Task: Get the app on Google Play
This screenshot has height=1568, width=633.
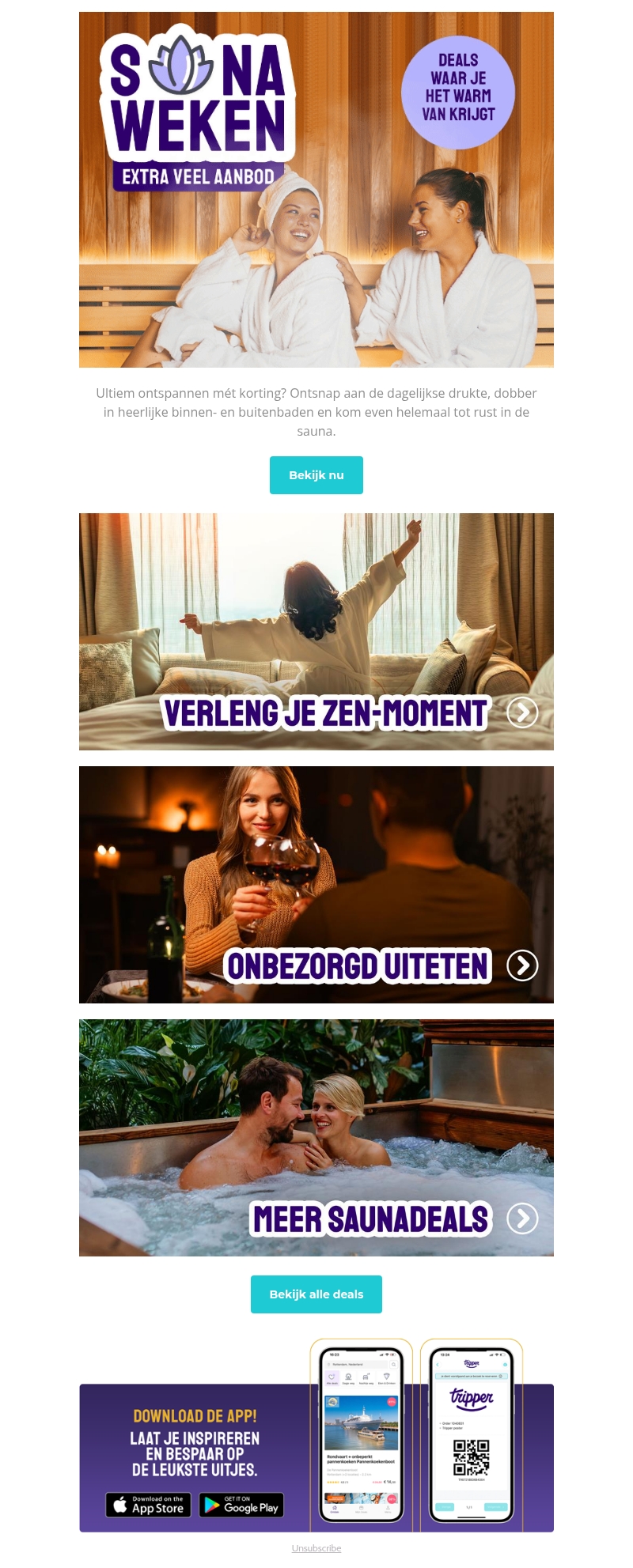Action: click(241, 1505)
